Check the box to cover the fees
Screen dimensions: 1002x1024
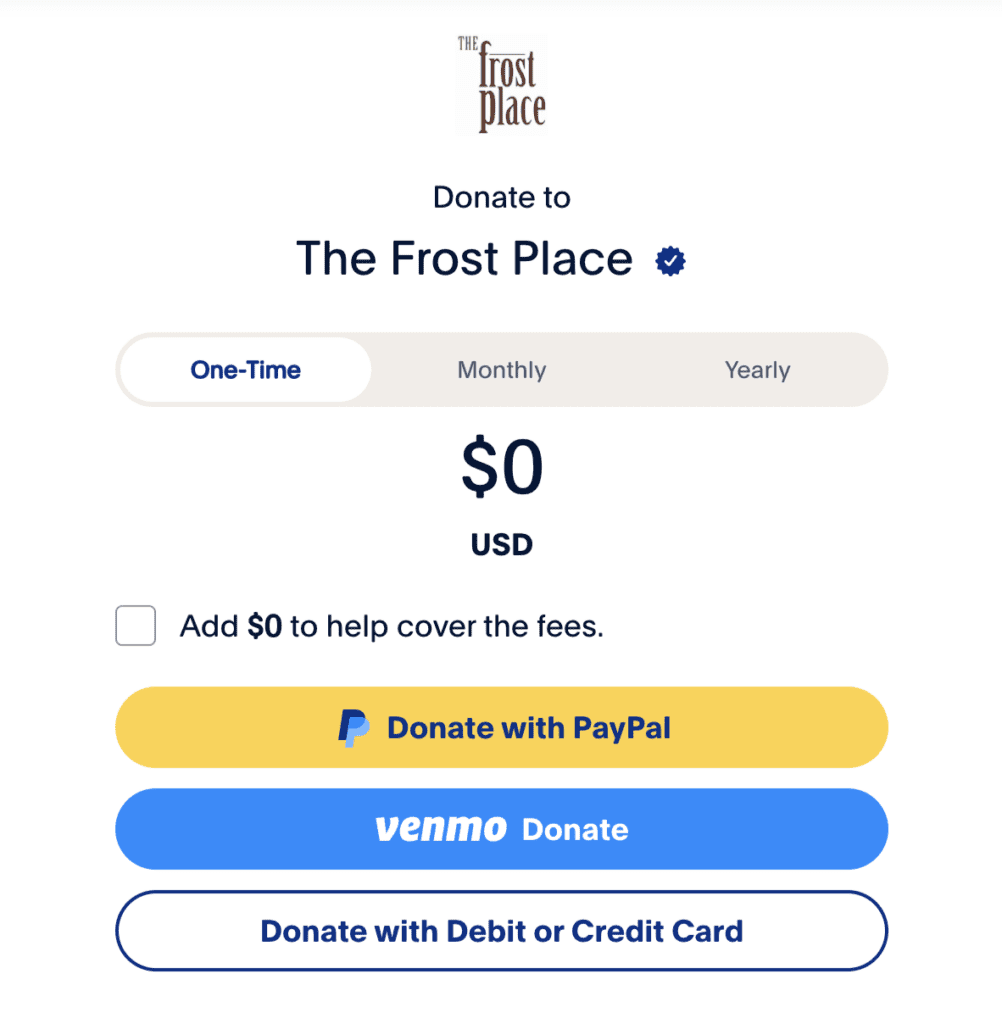pyautogui.click(x=136, y=626)
